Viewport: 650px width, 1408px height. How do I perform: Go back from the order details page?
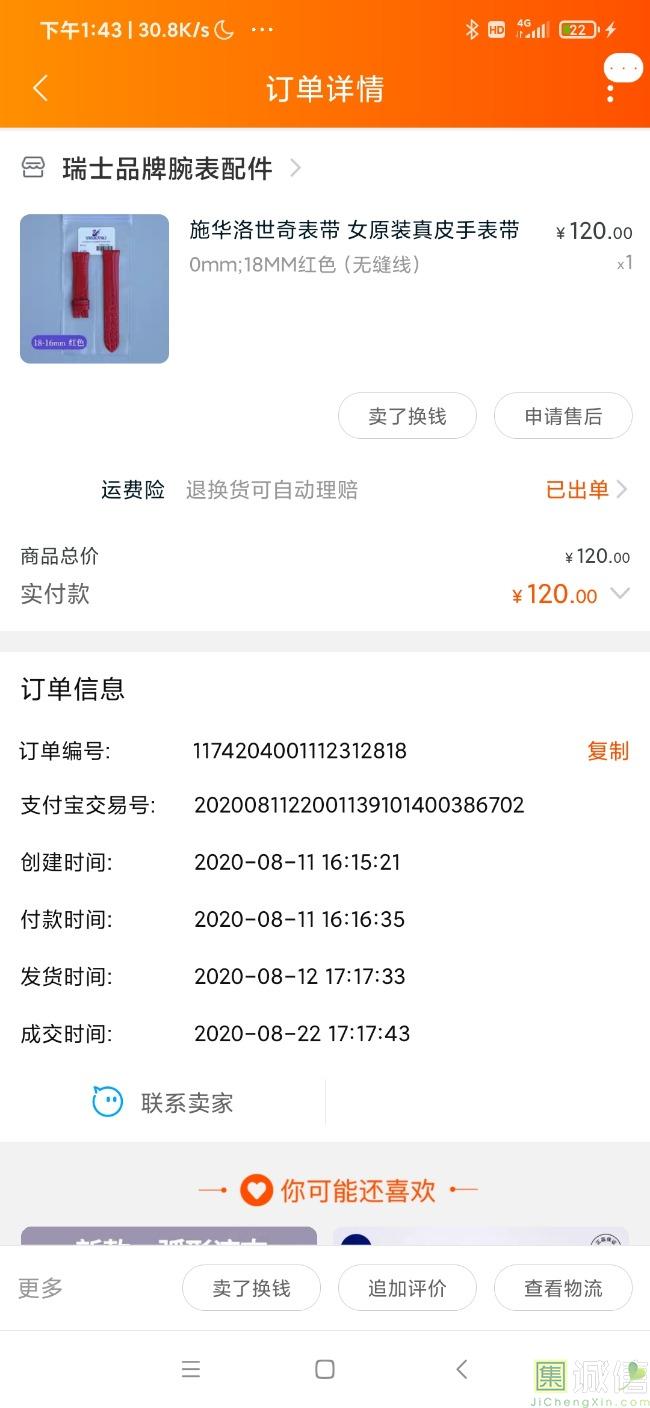[41, 89]
